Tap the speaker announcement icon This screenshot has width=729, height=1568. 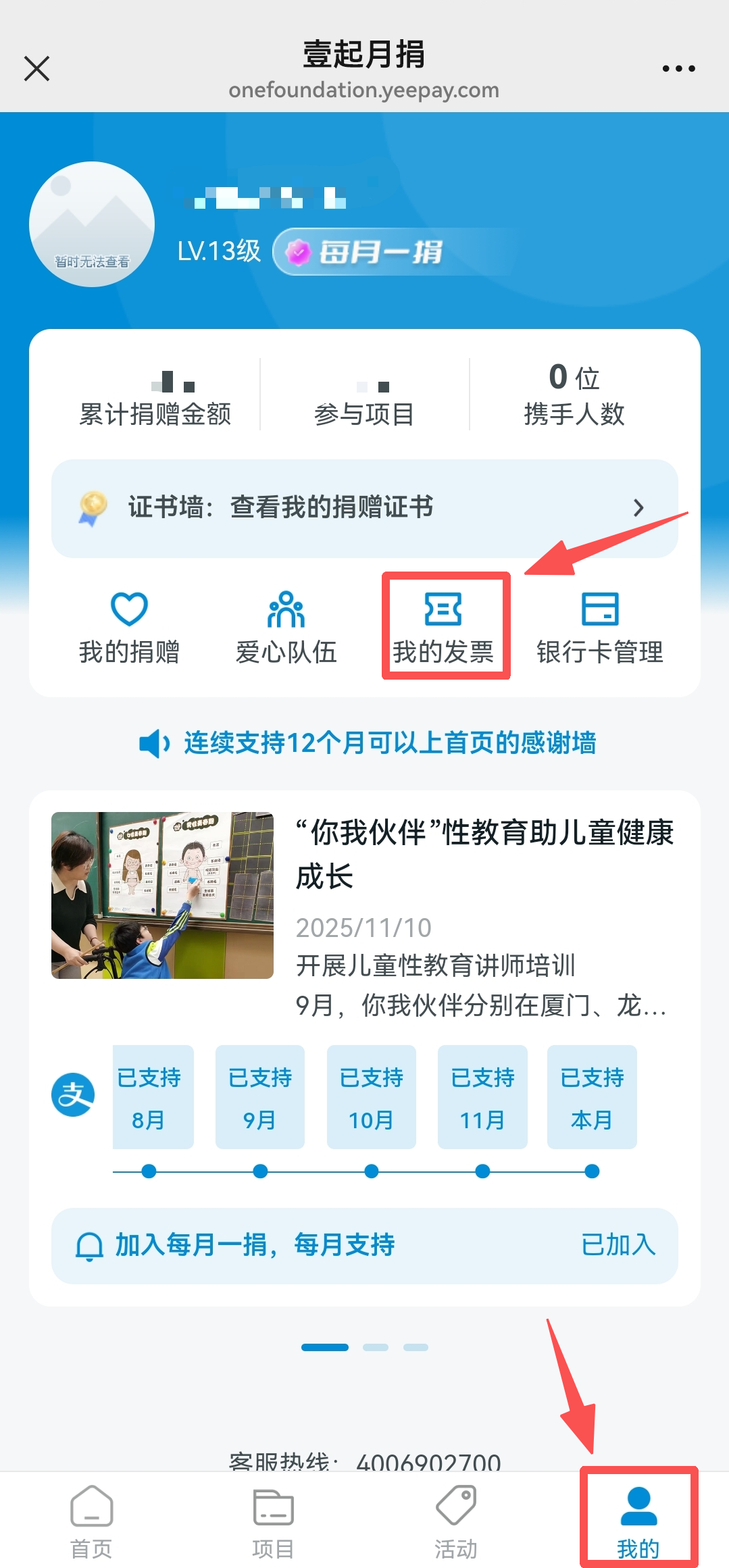point(153,744)
